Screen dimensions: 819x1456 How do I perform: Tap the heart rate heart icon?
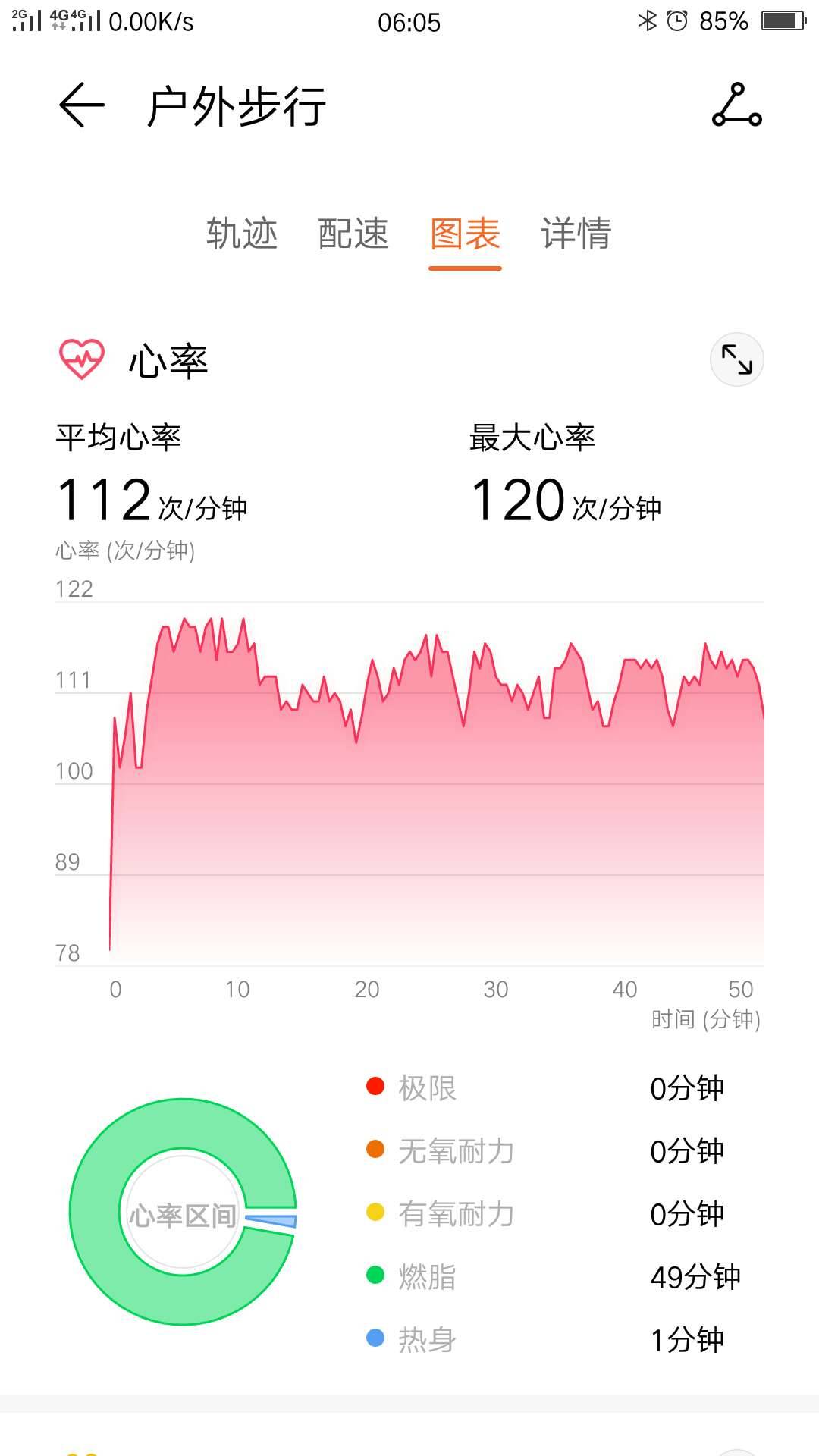pyautogui.click(x=80, y=359)
